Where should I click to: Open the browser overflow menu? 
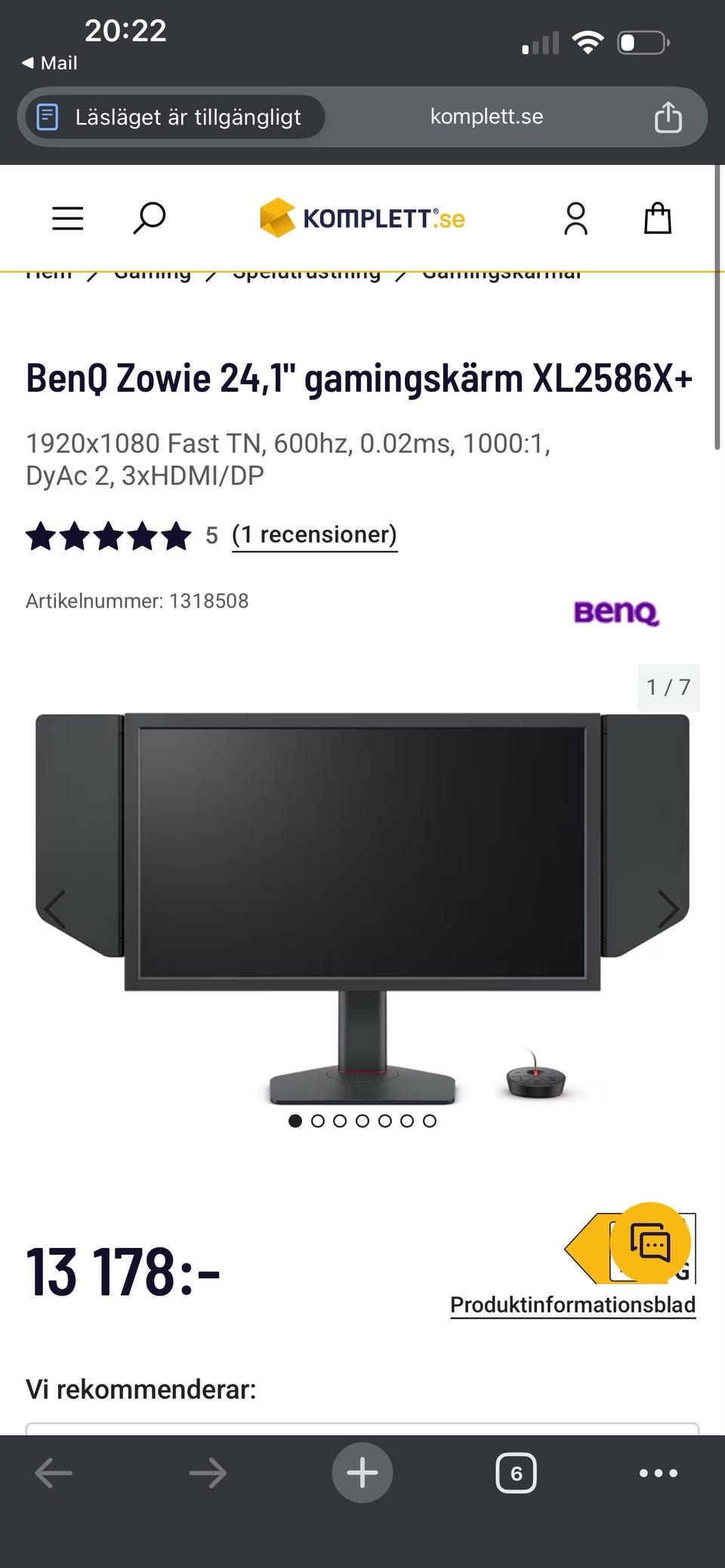coord(658,1472)
